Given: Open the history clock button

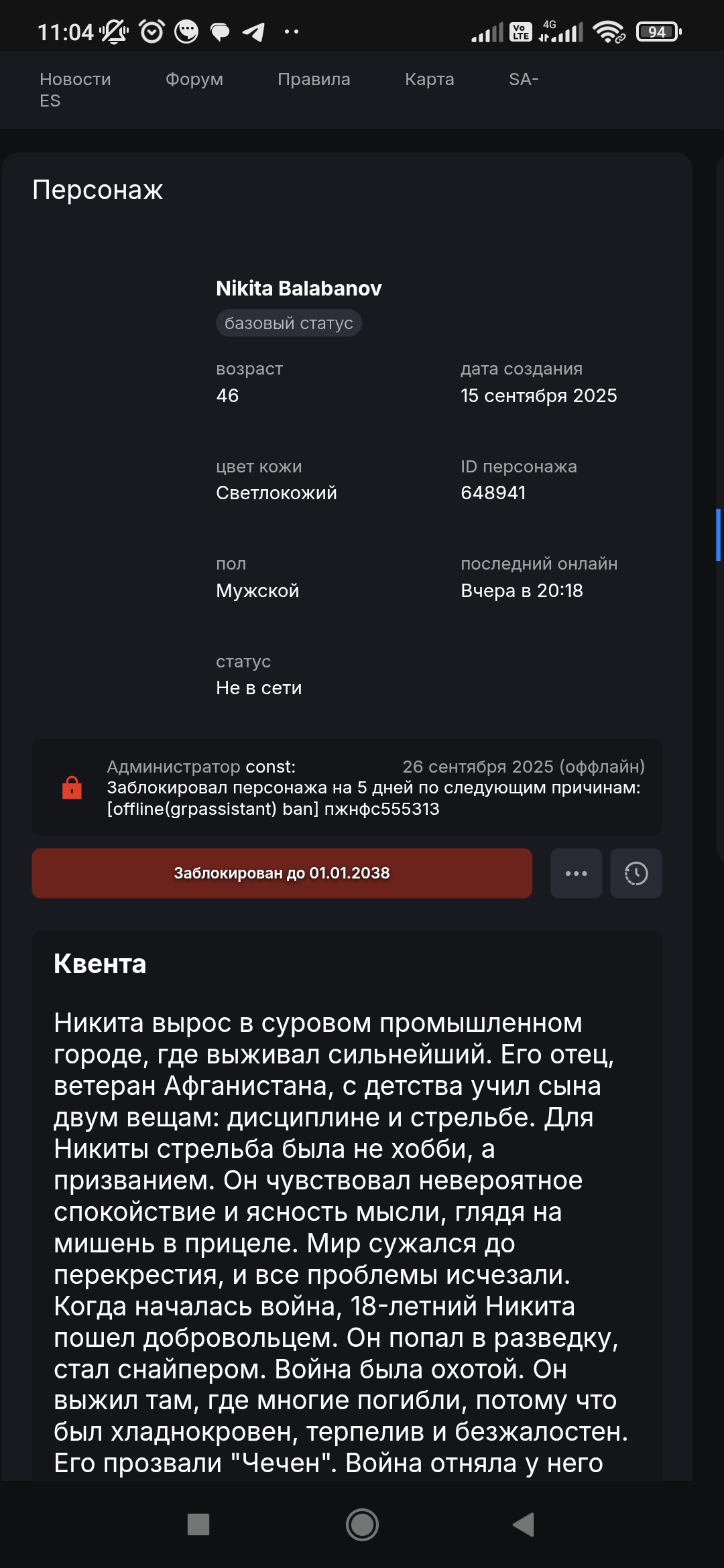Looking at the screenshot, I should (636, 873).
